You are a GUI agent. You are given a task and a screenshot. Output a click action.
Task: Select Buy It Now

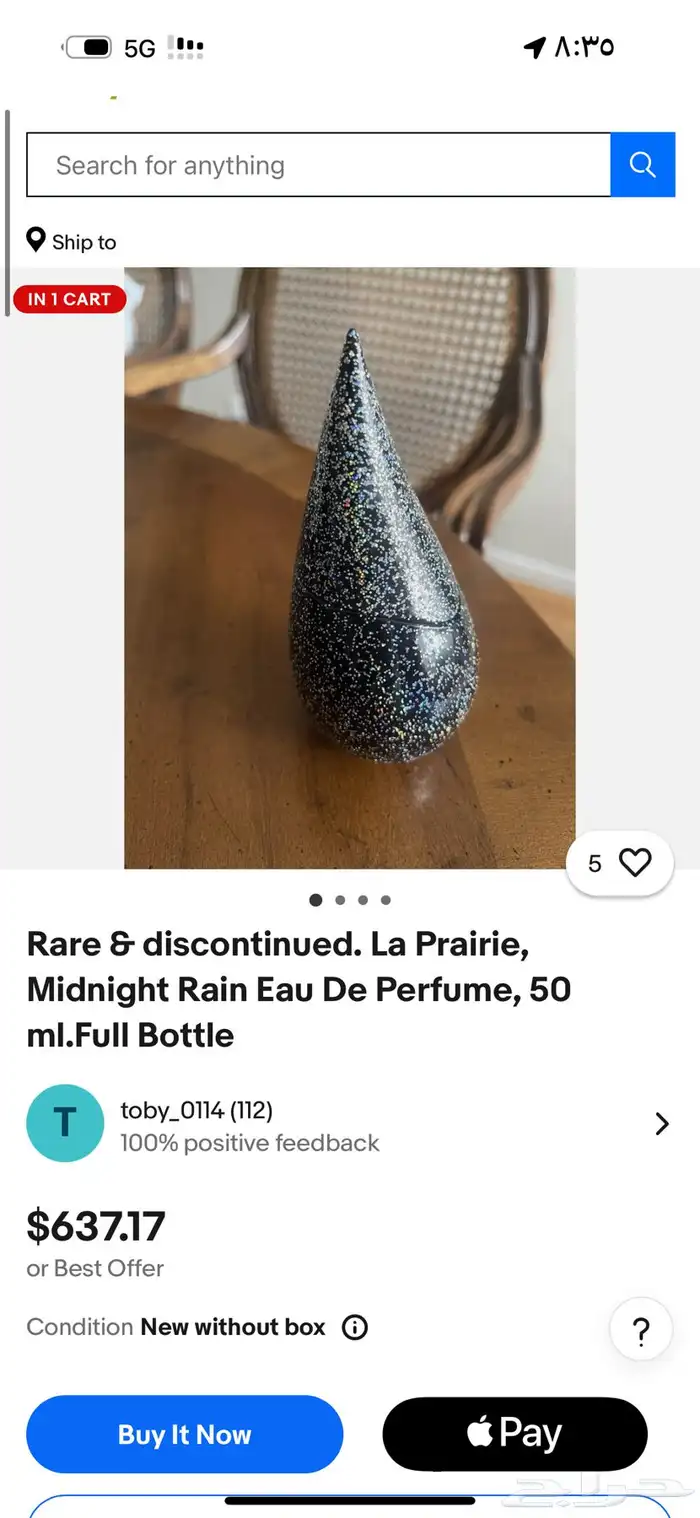pos(185,1435)
